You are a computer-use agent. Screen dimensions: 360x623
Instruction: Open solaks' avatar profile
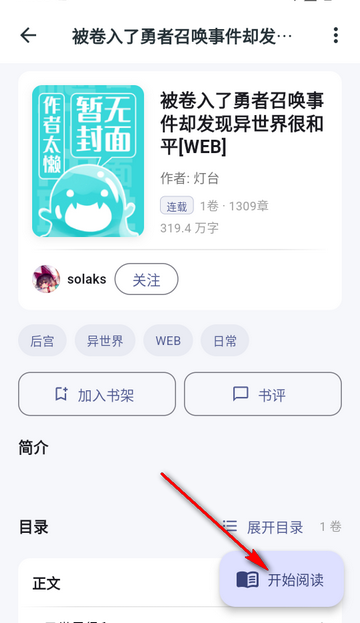[46, 279]
